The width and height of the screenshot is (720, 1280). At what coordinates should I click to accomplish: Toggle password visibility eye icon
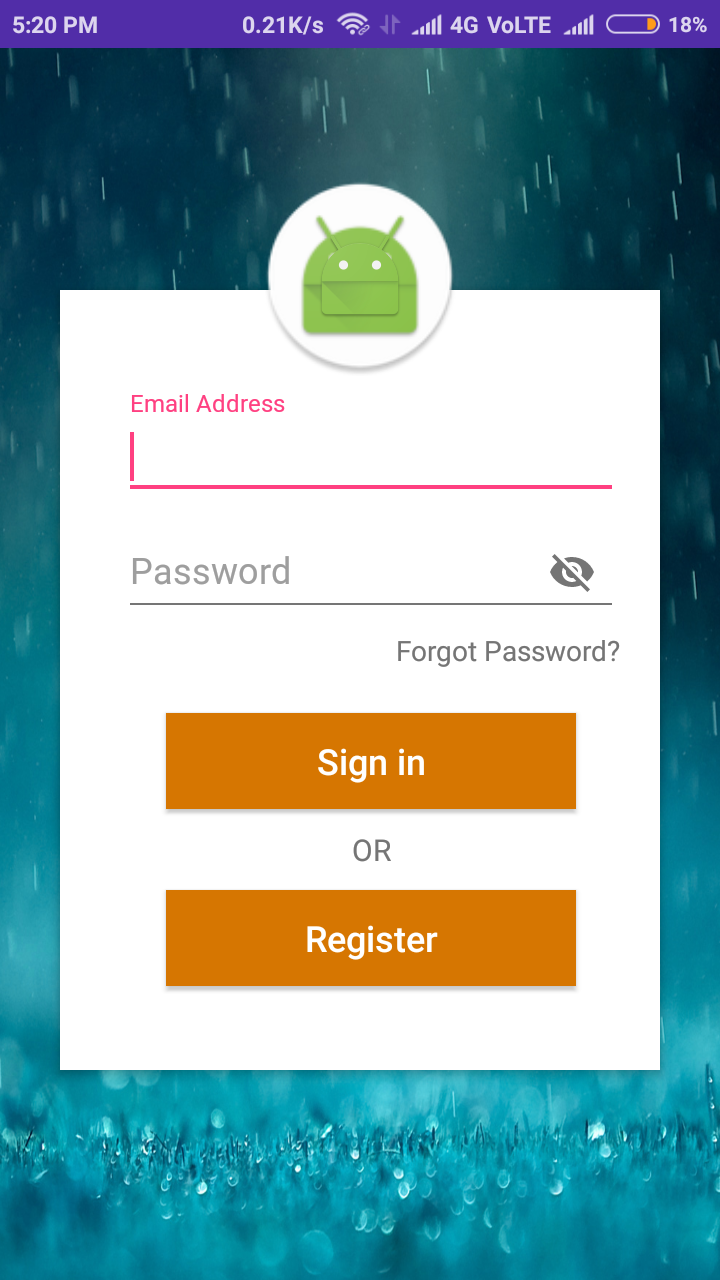572,572
